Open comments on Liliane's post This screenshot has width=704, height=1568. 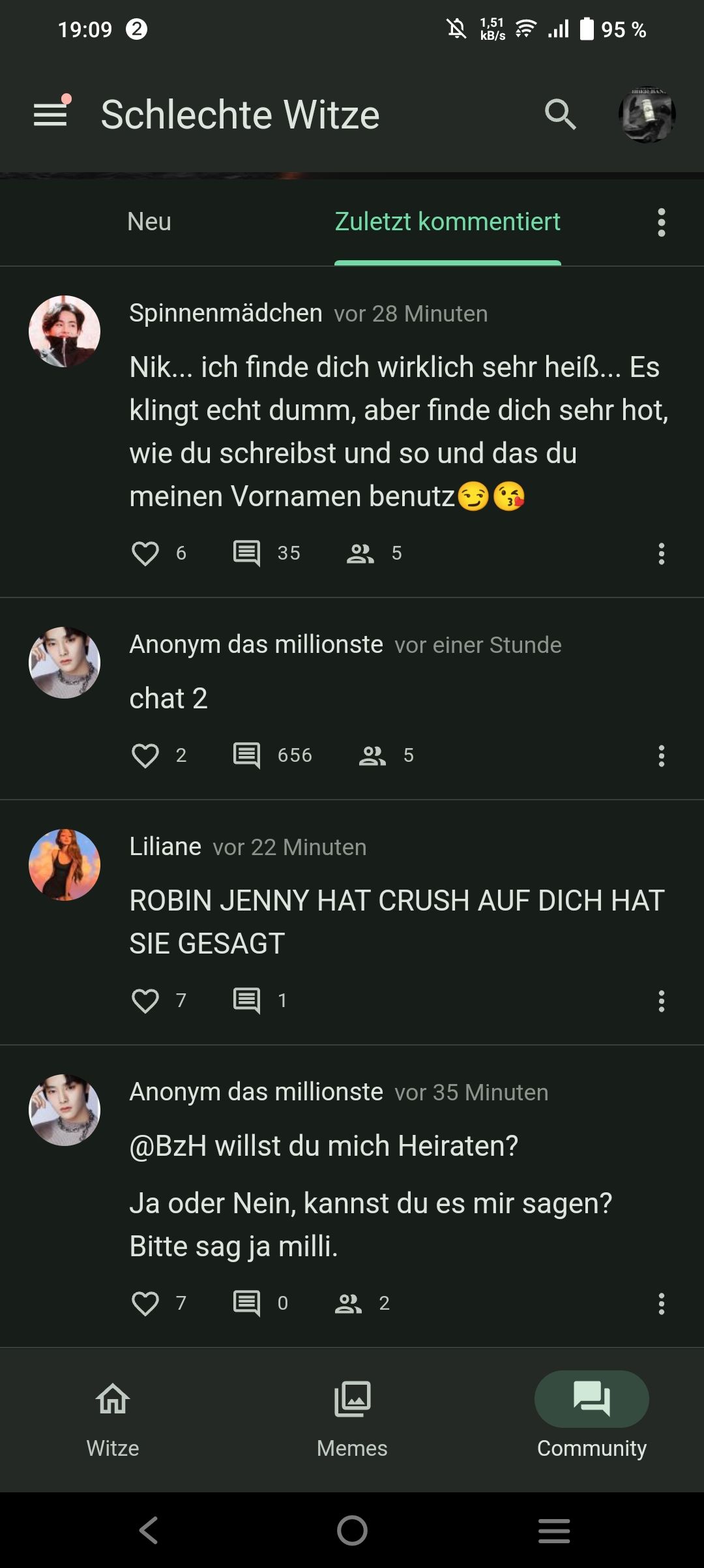(247, 1001)
